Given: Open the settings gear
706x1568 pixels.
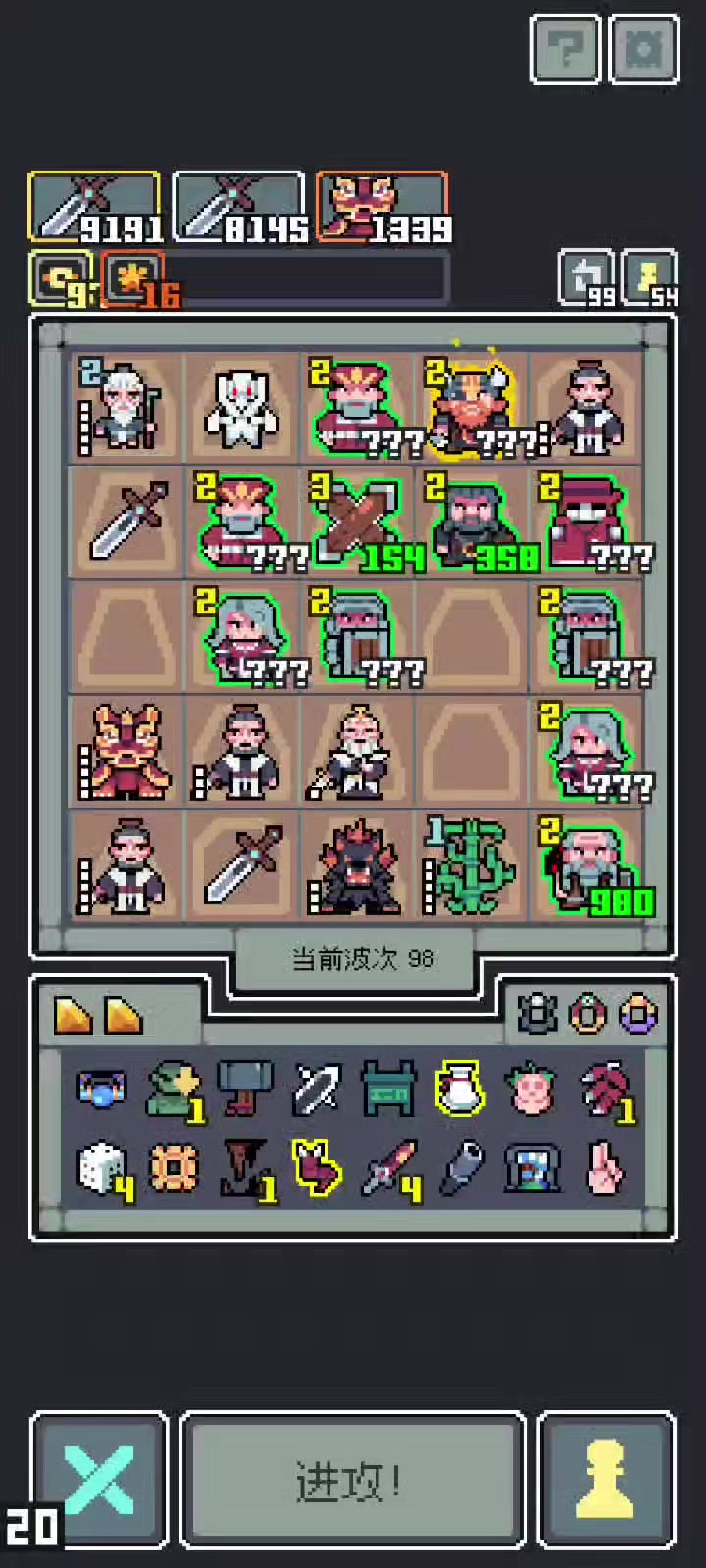Looking at the screenshot, I should tap(644, 48).
